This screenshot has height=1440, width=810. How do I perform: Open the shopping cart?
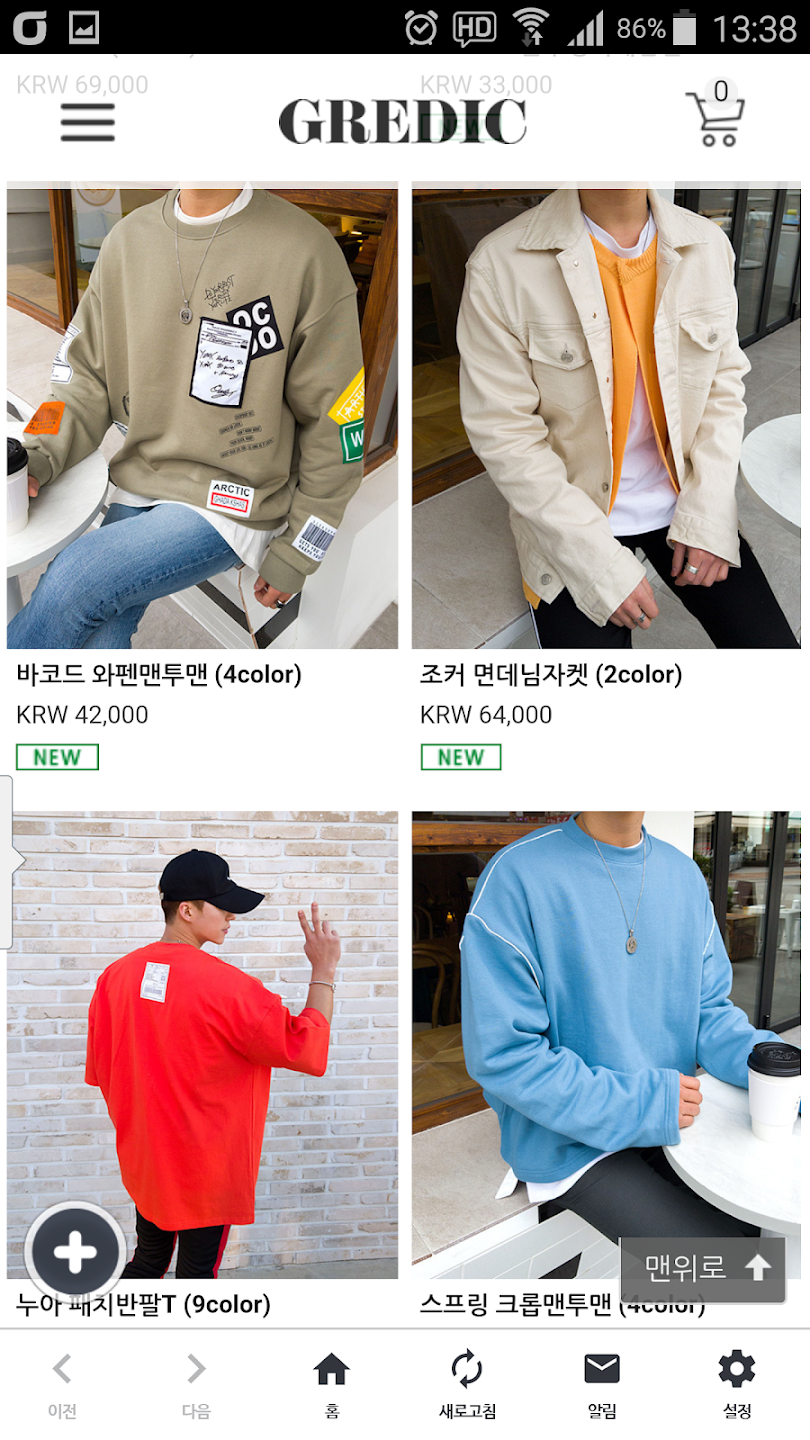point(715,119)
